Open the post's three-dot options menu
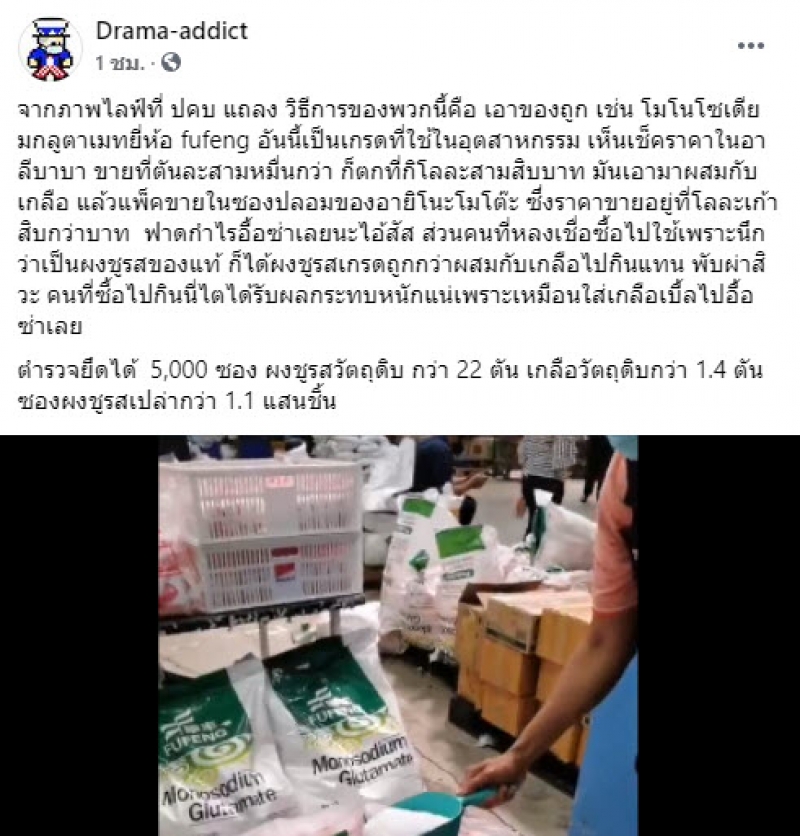Screen dimensions: 800x836 pos(751,46)
